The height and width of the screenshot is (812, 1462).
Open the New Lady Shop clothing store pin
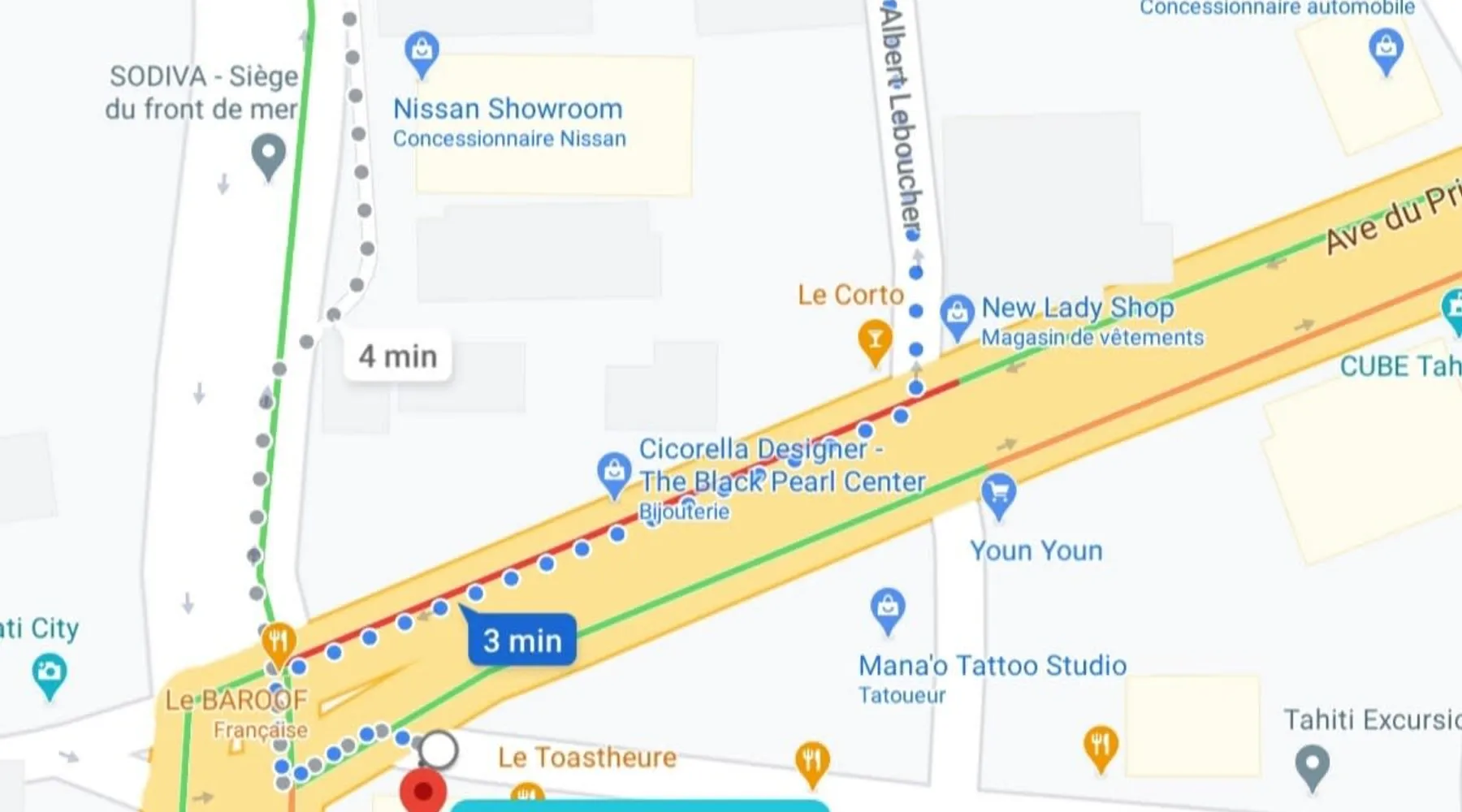(957, 316)
